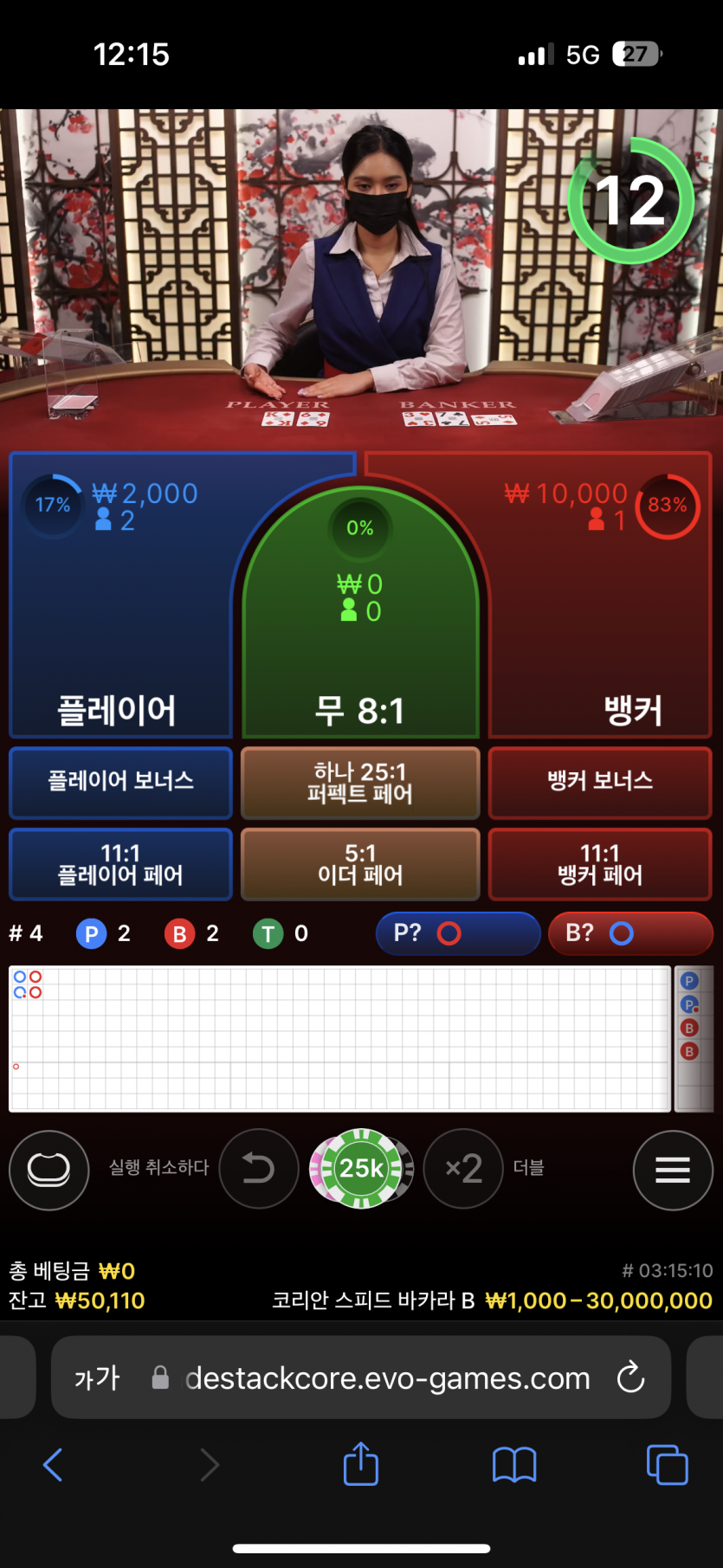Bet on 뱅커 페어 11:1
723x1568 pixels.
click(x=599, y=864)
